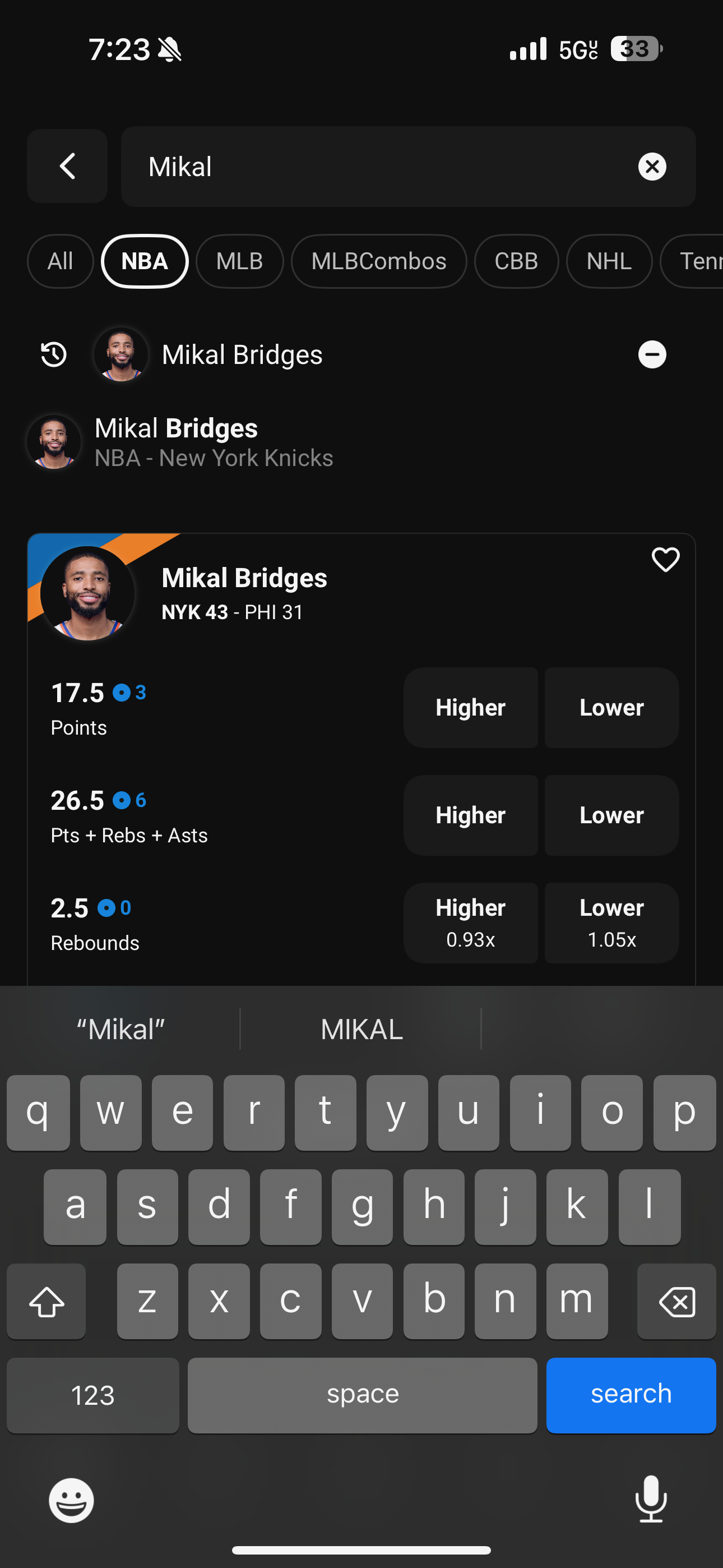Tap the blue search key on keyboard

[x=631, y=1395]
